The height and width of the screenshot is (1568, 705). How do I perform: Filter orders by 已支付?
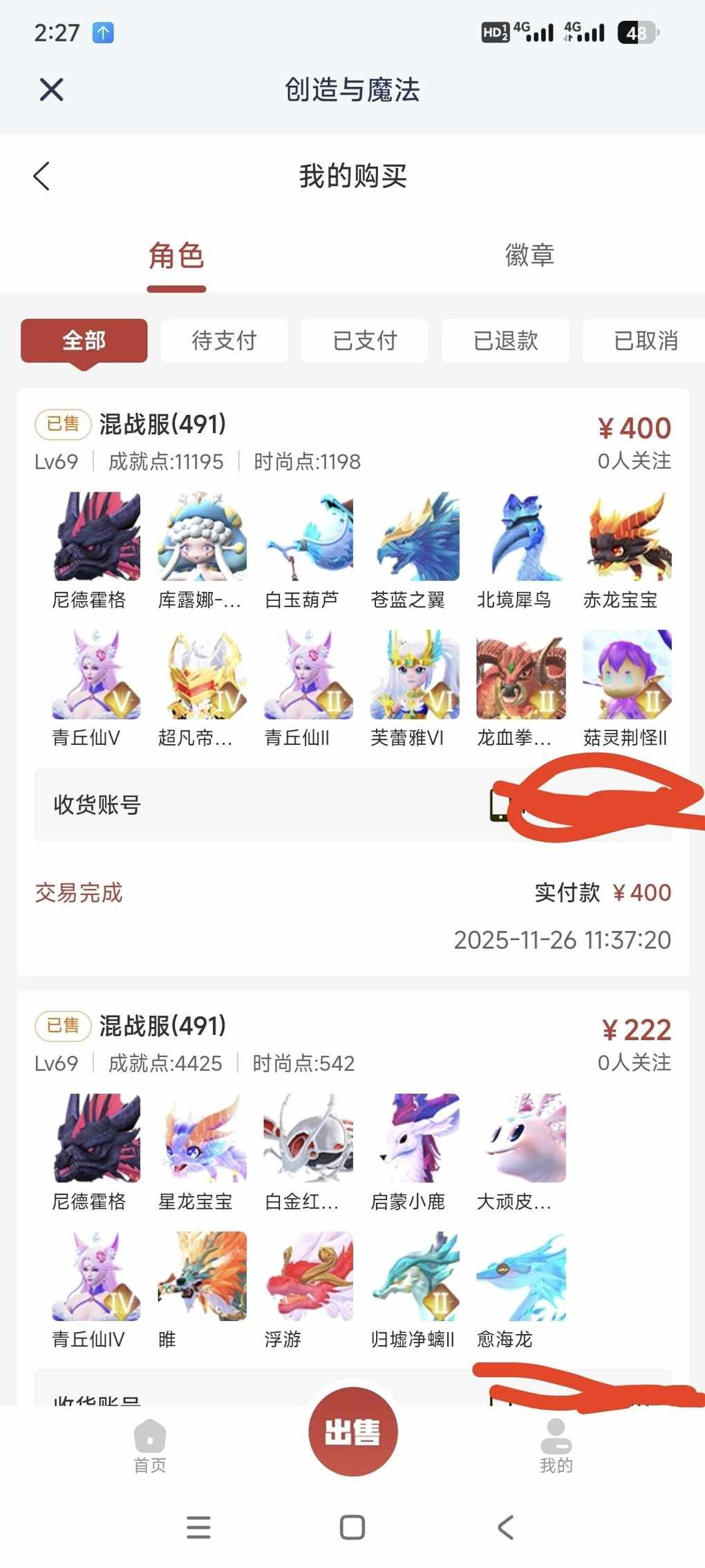(x=364, y=340)
